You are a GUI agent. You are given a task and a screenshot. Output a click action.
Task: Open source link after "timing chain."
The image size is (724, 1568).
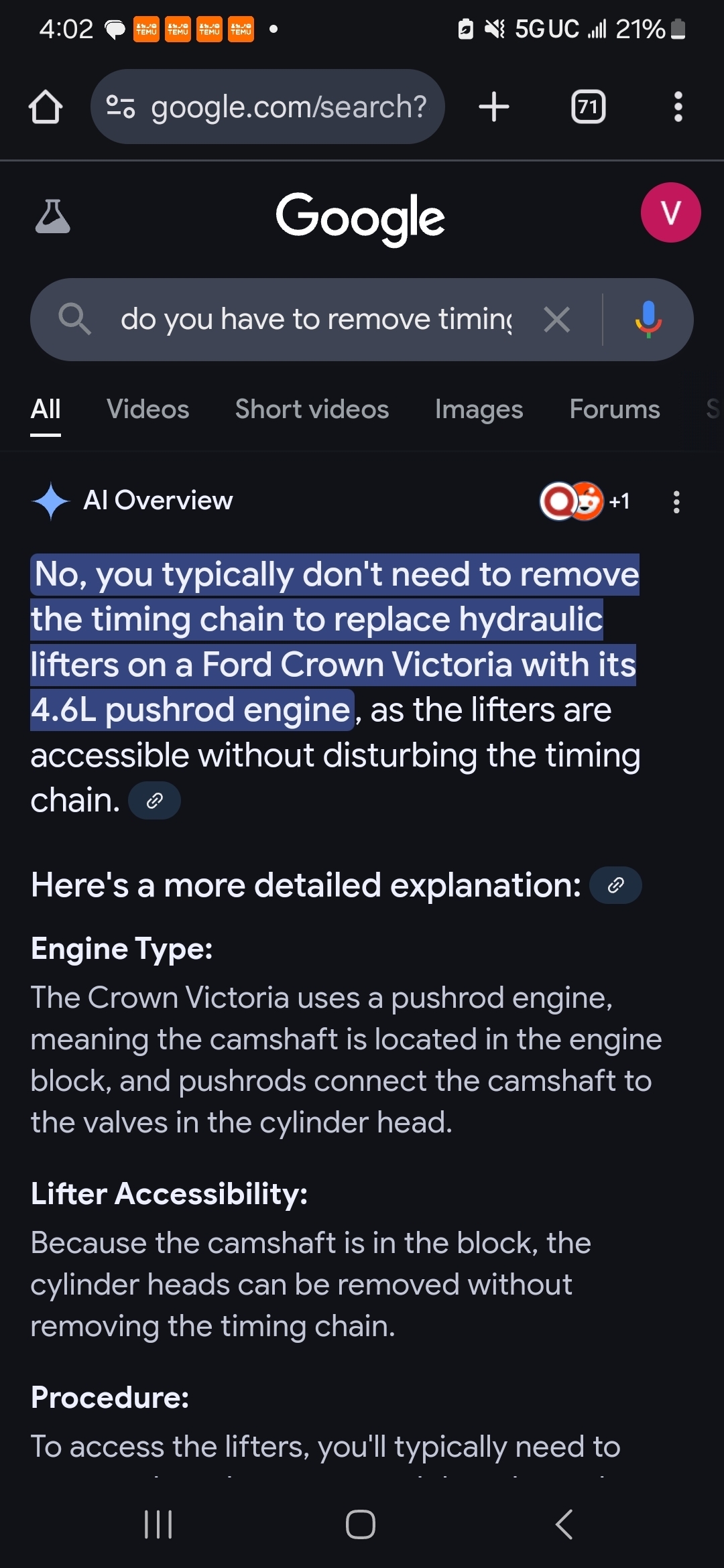(154, 801)
